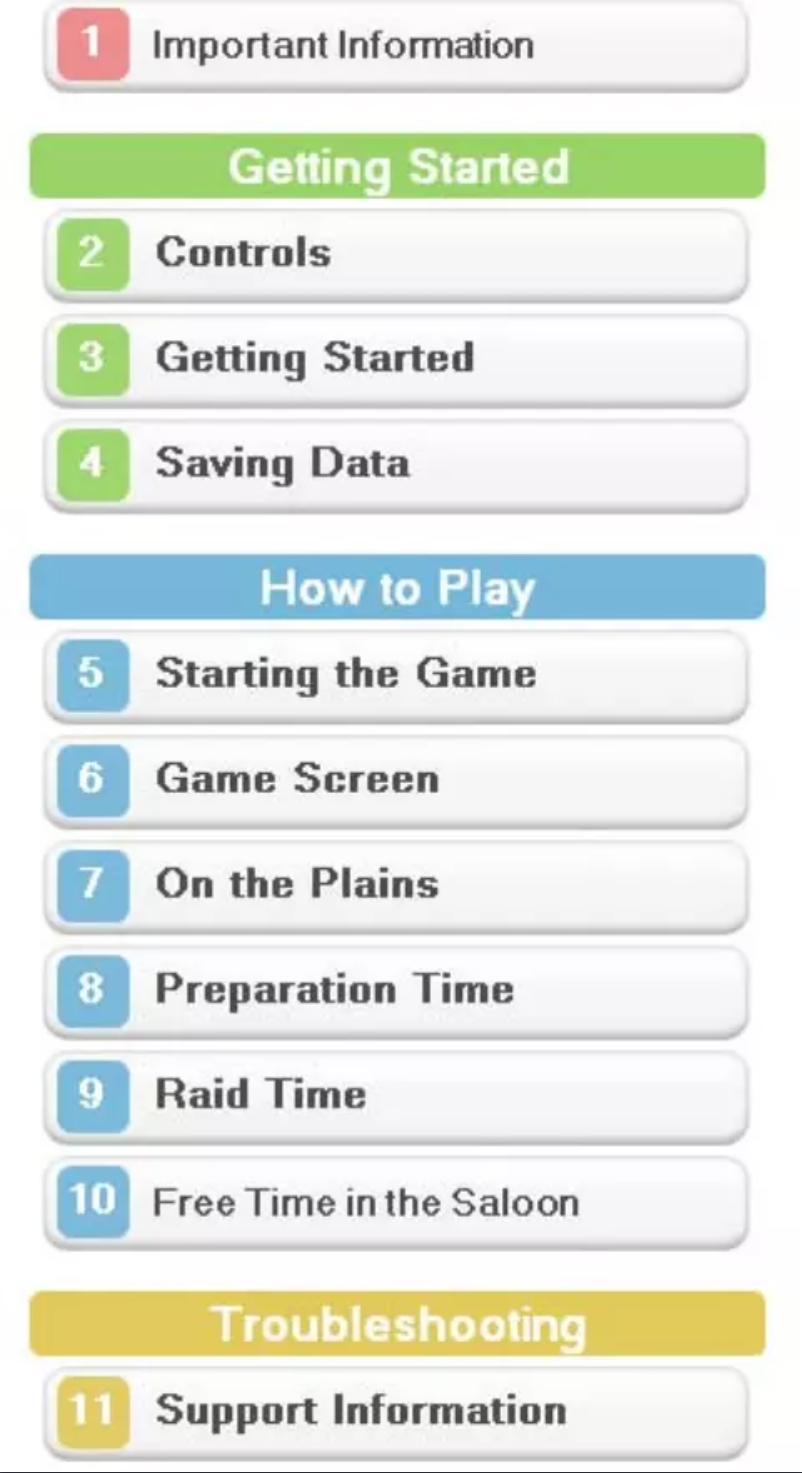
Task: Select item 3 Getting Started
Action: tap(395, 358)
